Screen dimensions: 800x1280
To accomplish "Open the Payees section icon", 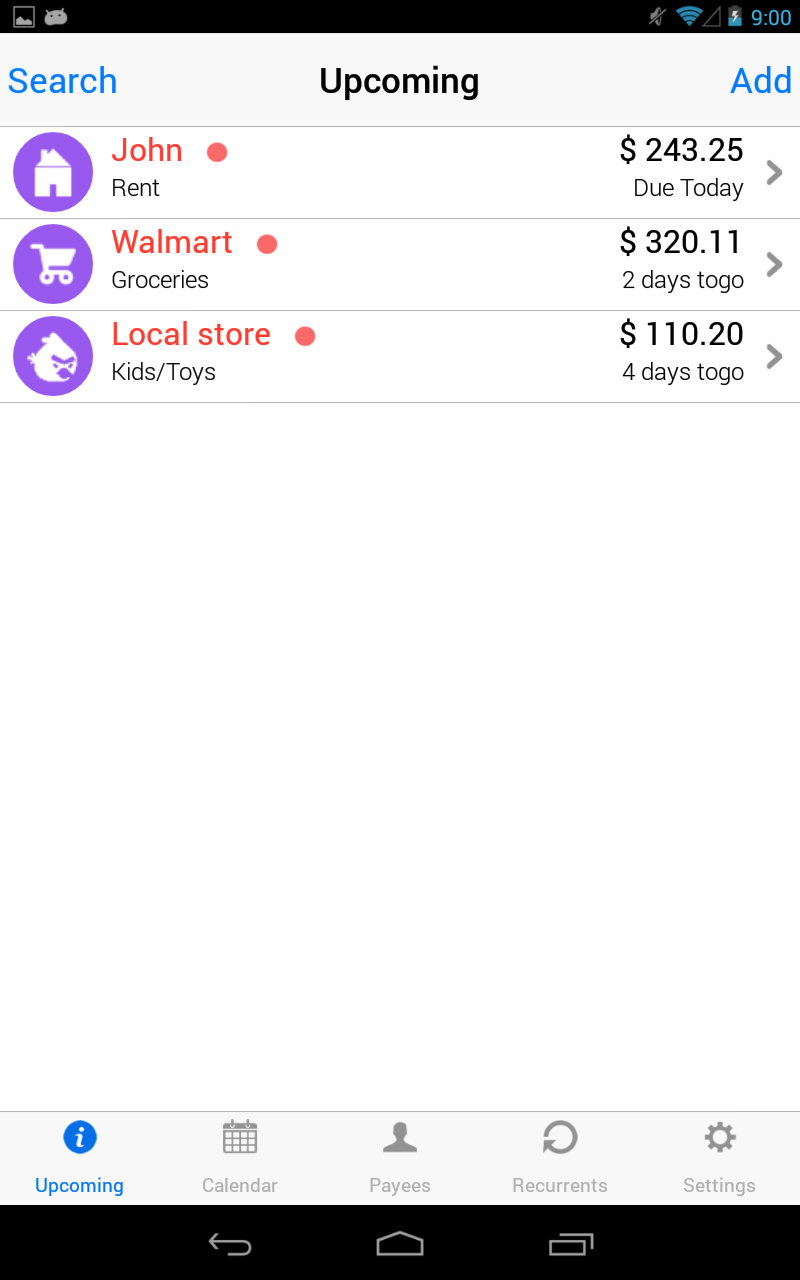I will click(x=400, y=1137).
